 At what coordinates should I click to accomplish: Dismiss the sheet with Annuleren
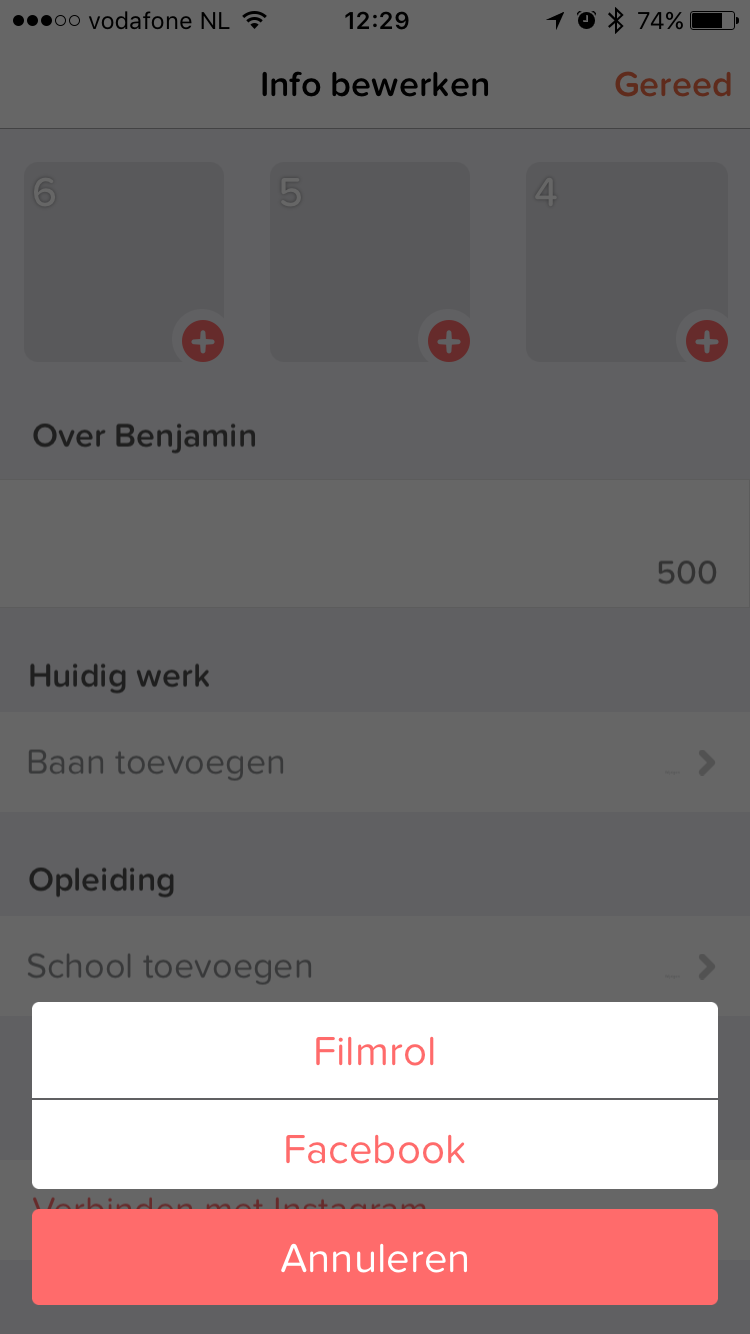pos(375,1257)
